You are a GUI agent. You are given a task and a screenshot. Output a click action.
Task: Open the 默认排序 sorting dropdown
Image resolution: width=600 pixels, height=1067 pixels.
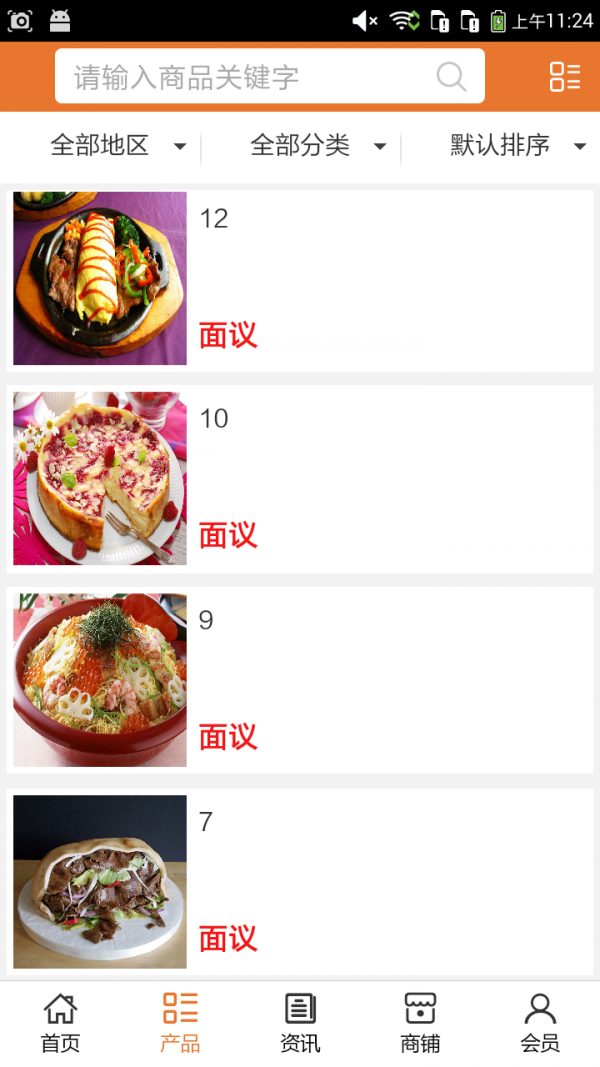pos(517,146)
